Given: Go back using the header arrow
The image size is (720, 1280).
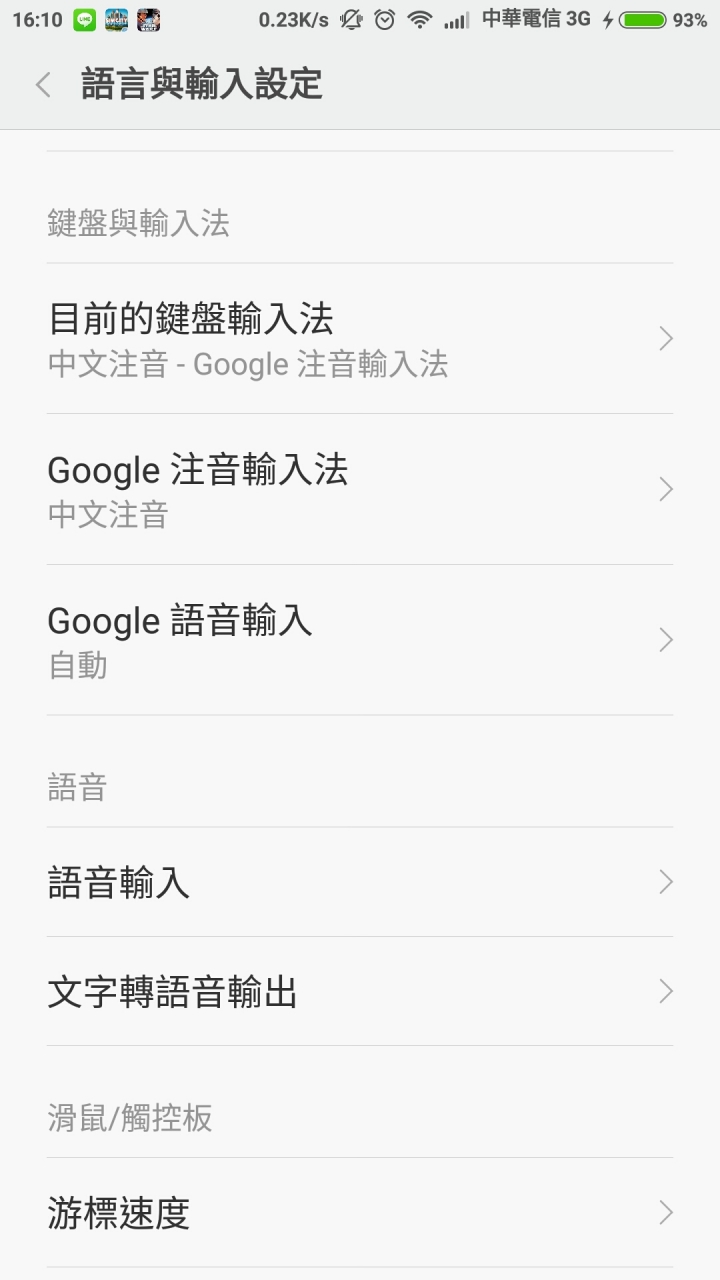Looking at the screenshot, I should click(x=43, y=85).
